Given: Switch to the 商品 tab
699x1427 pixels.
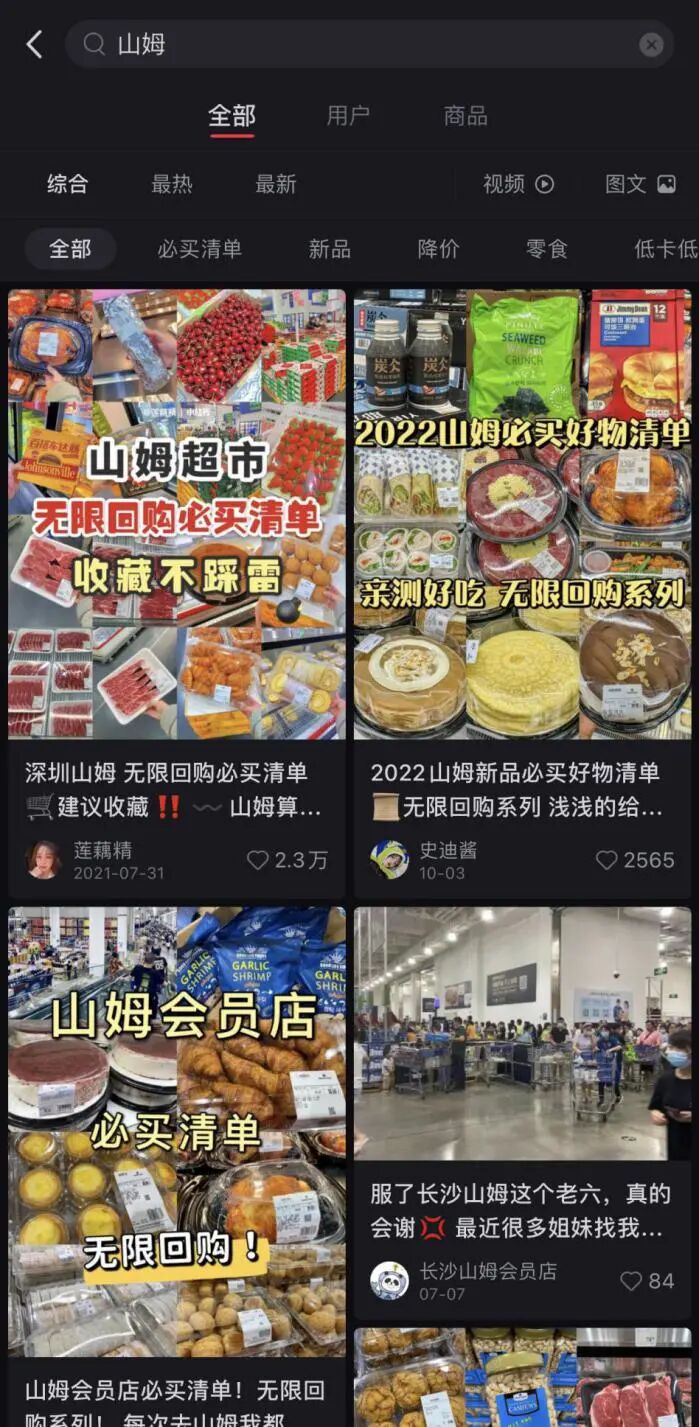Looking at the screenshot, I should click(465, 116).
